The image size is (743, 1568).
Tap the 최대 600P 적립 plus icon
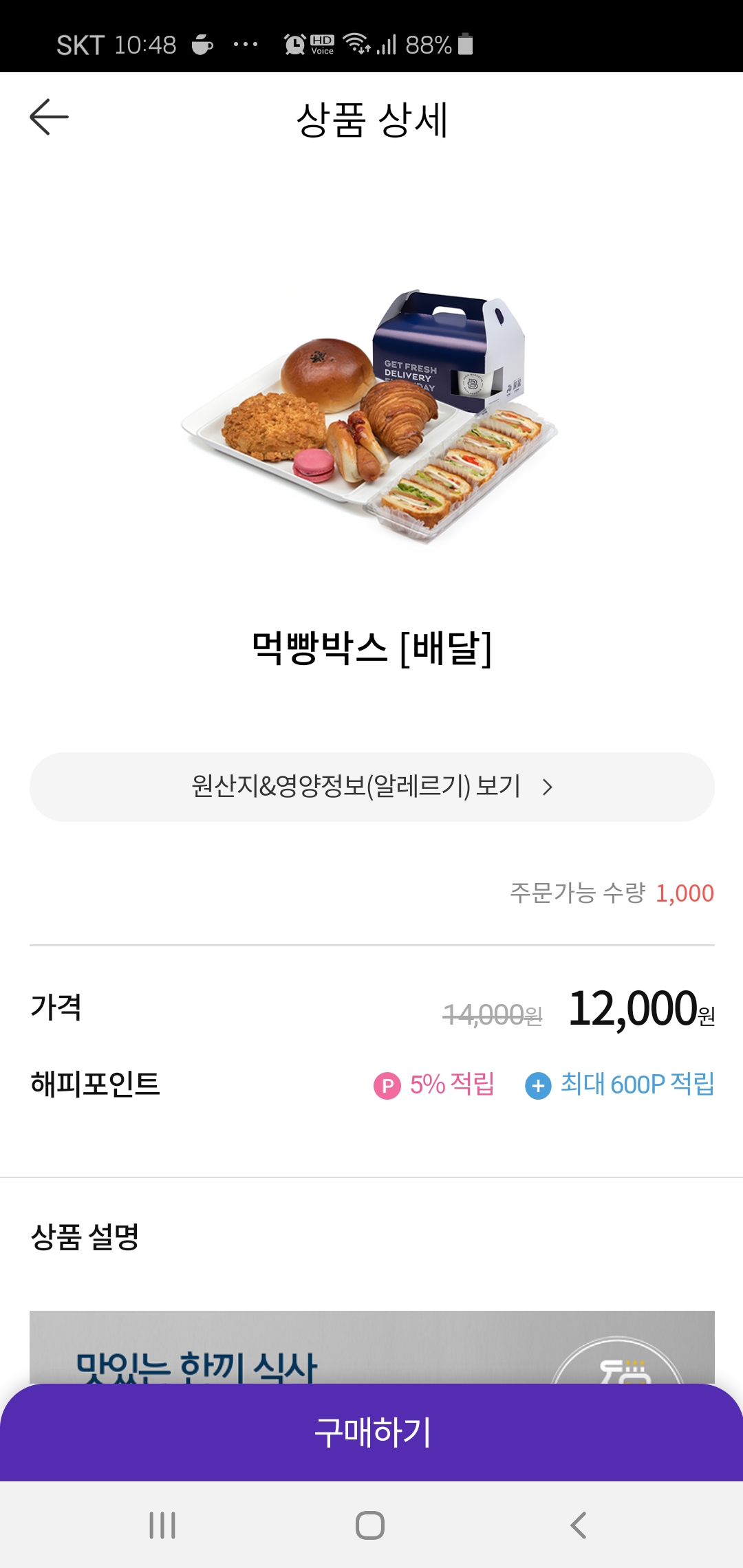coord(538,1086)
